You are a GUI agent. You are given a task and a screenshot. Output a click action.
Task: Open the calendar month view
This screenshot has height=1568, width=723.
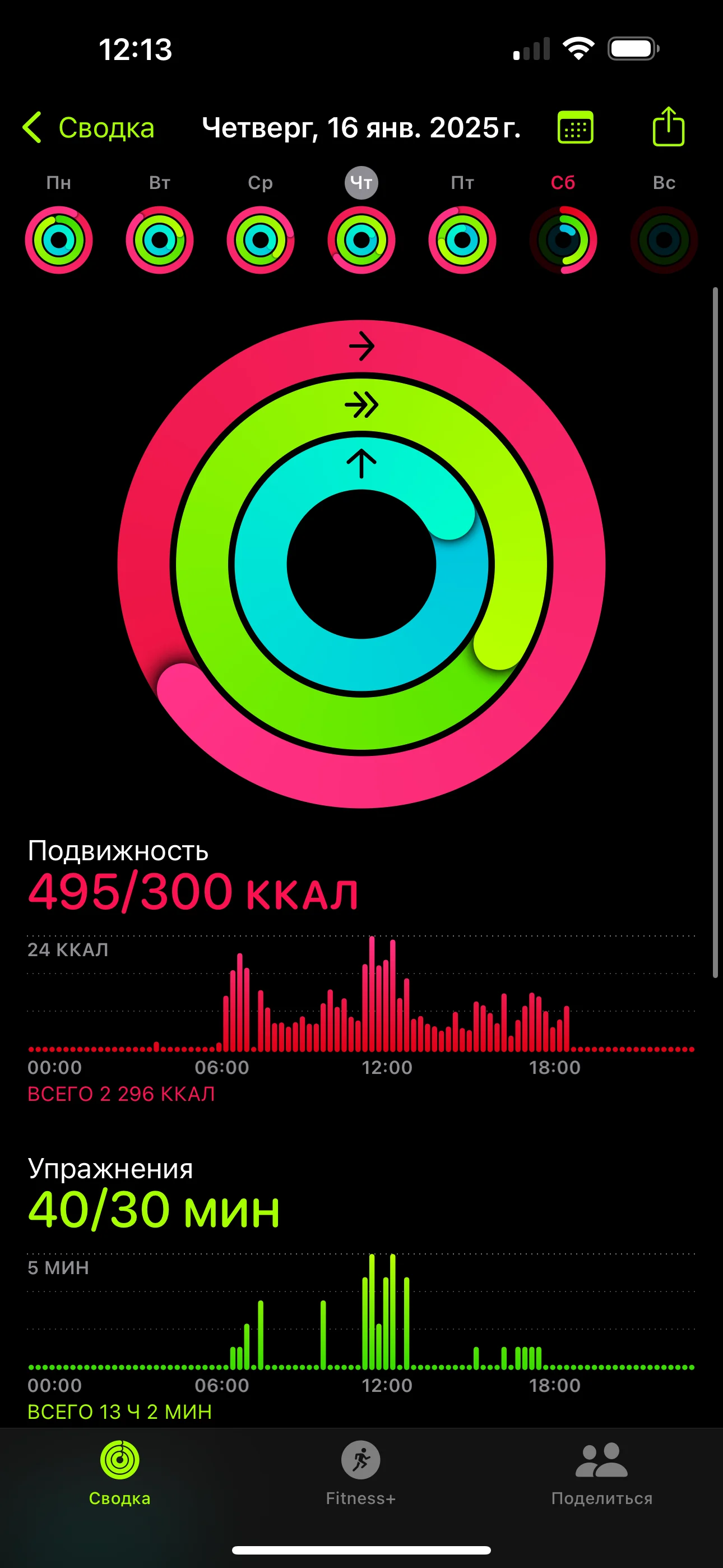click(x=575, y=127)
